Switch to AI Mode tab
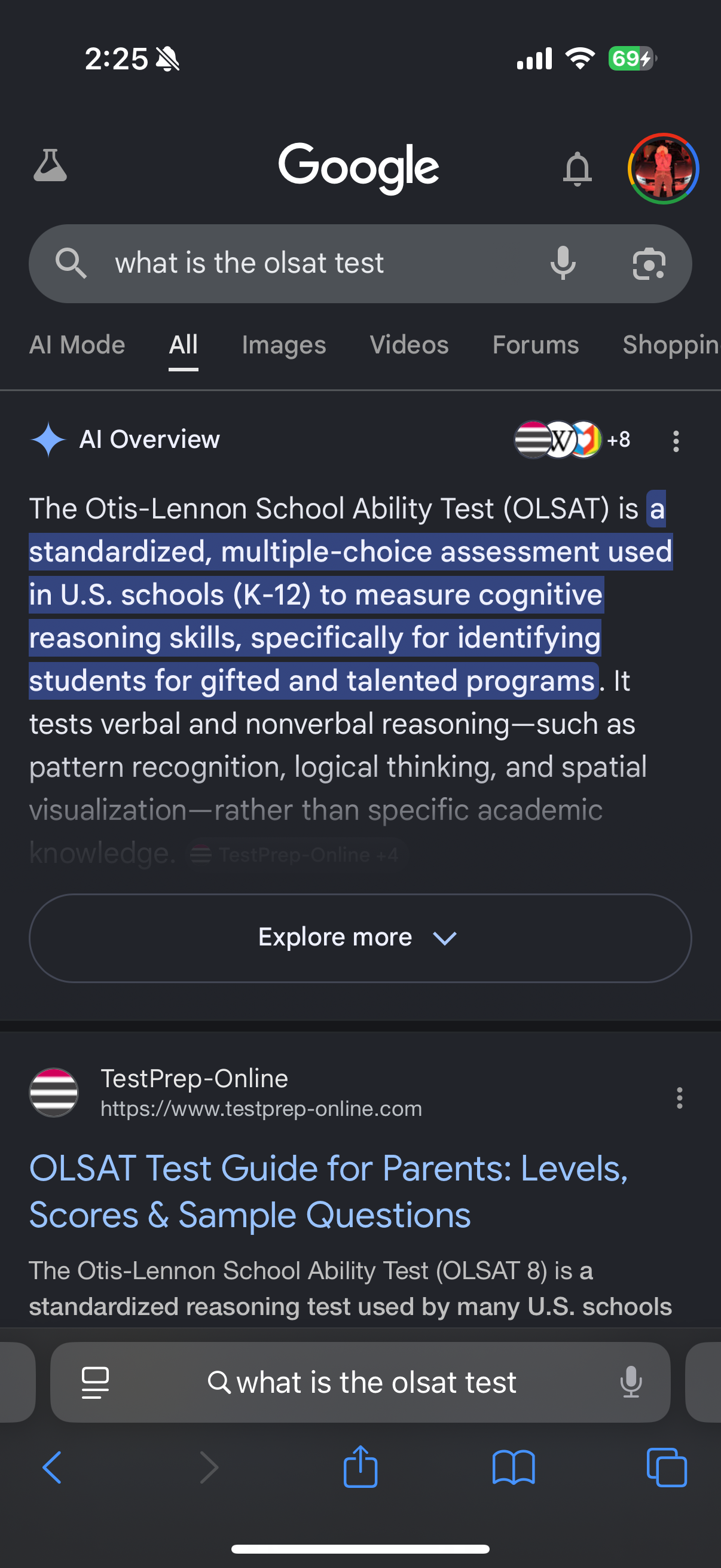 pos(77,345)
